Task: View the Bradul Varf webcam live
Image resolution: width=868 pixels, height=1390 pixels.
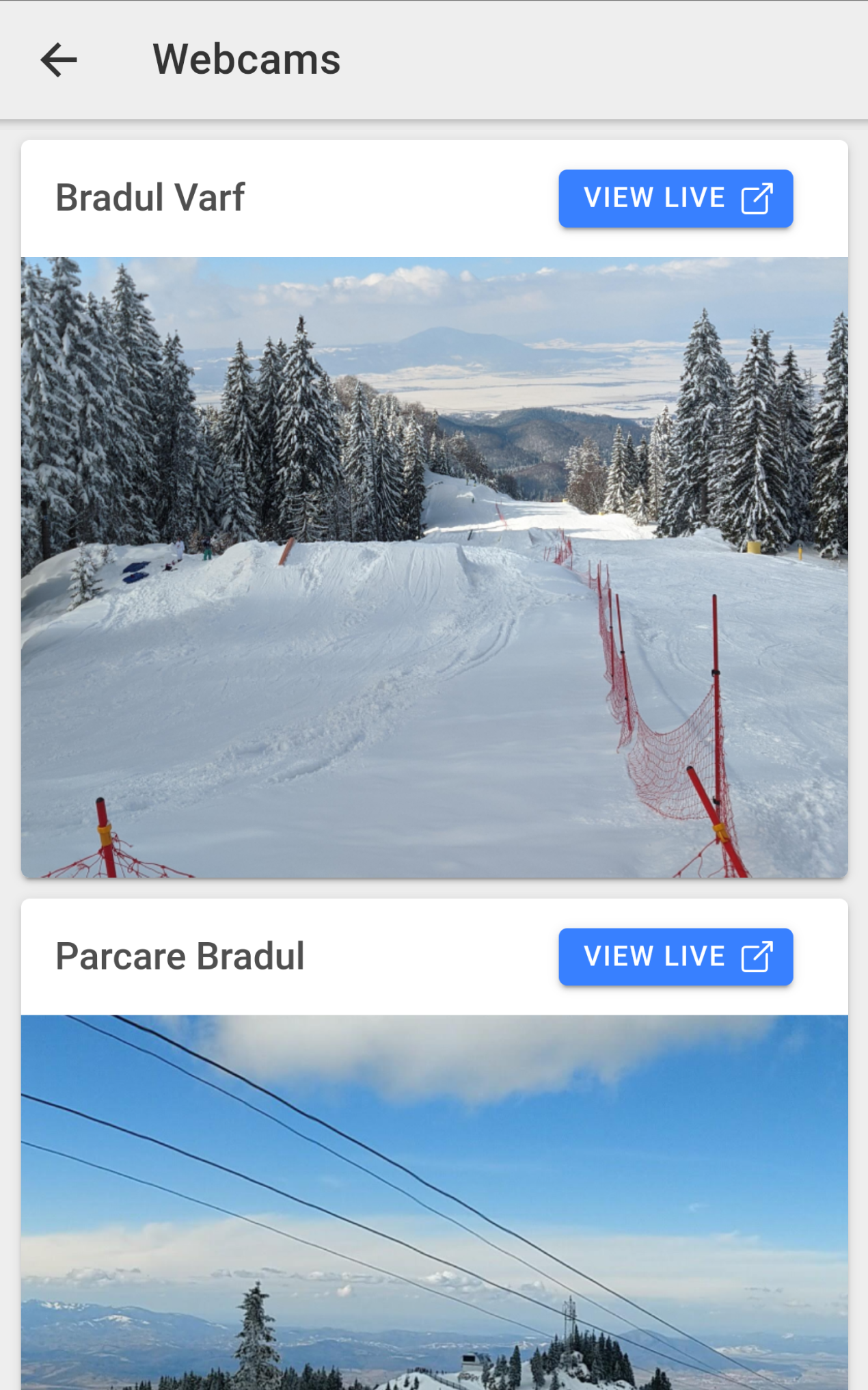Action: click(675, 198)
